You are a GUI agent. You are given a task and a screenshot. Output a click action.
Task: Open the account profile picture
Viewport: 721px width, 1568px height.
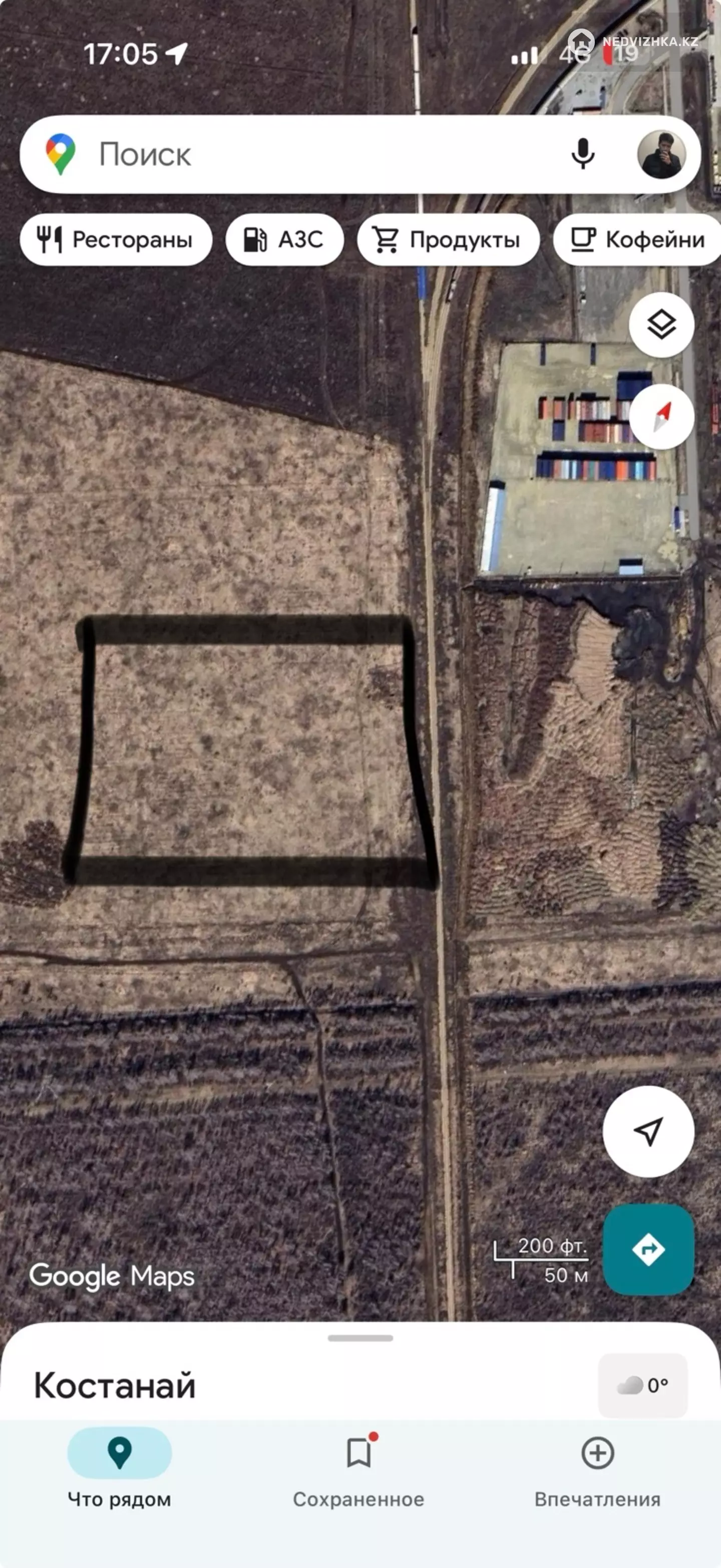[x=661, y=155]
